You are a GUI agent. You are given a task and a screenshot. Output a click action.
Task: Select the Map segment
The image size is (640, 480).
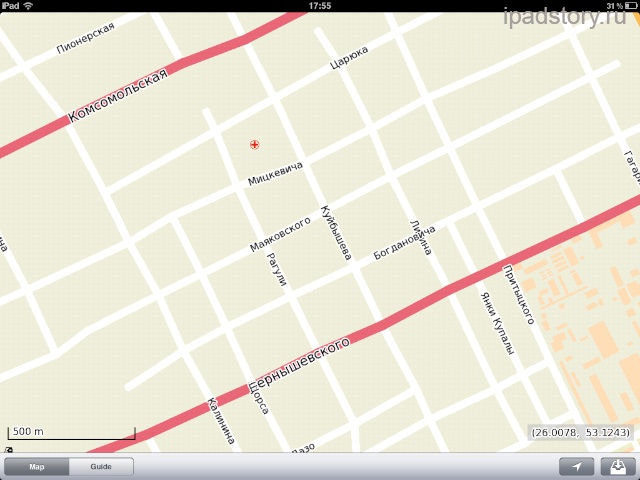coord(37,466)
